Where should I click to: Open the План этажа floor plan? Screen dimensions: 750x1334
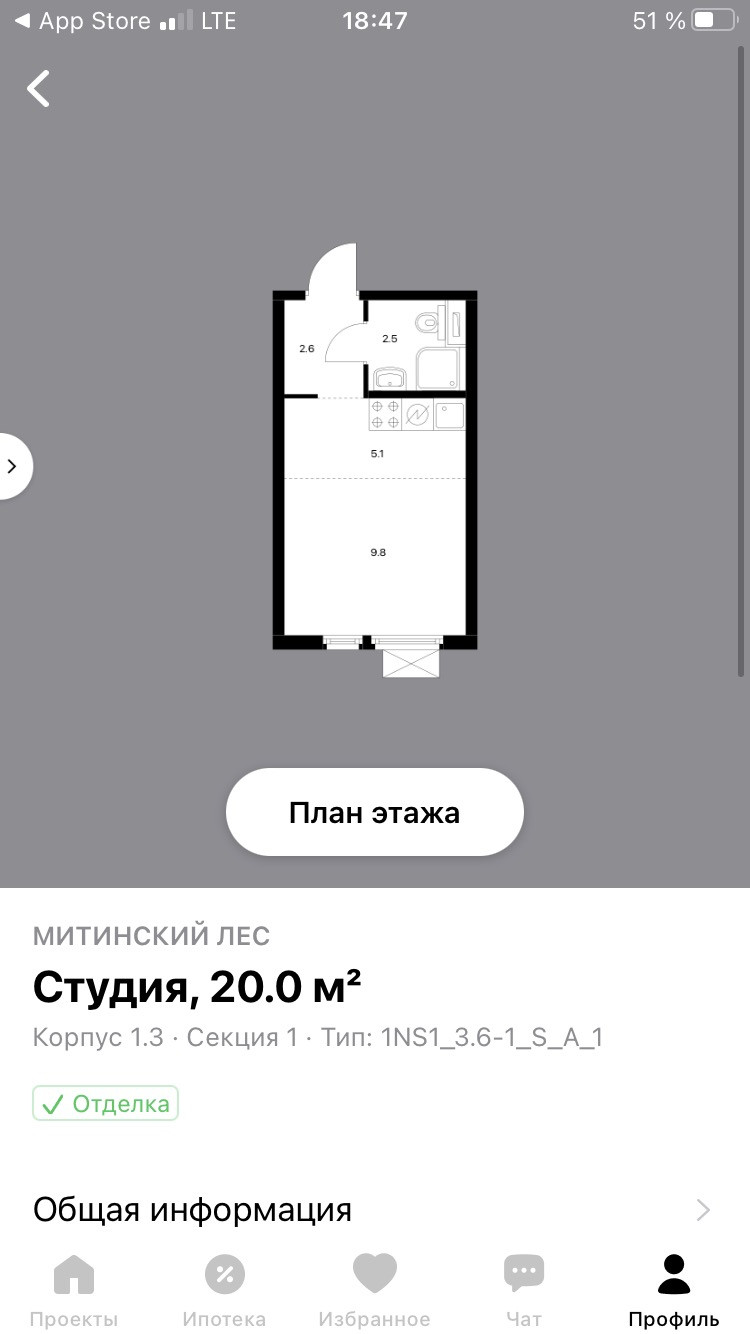374,812
